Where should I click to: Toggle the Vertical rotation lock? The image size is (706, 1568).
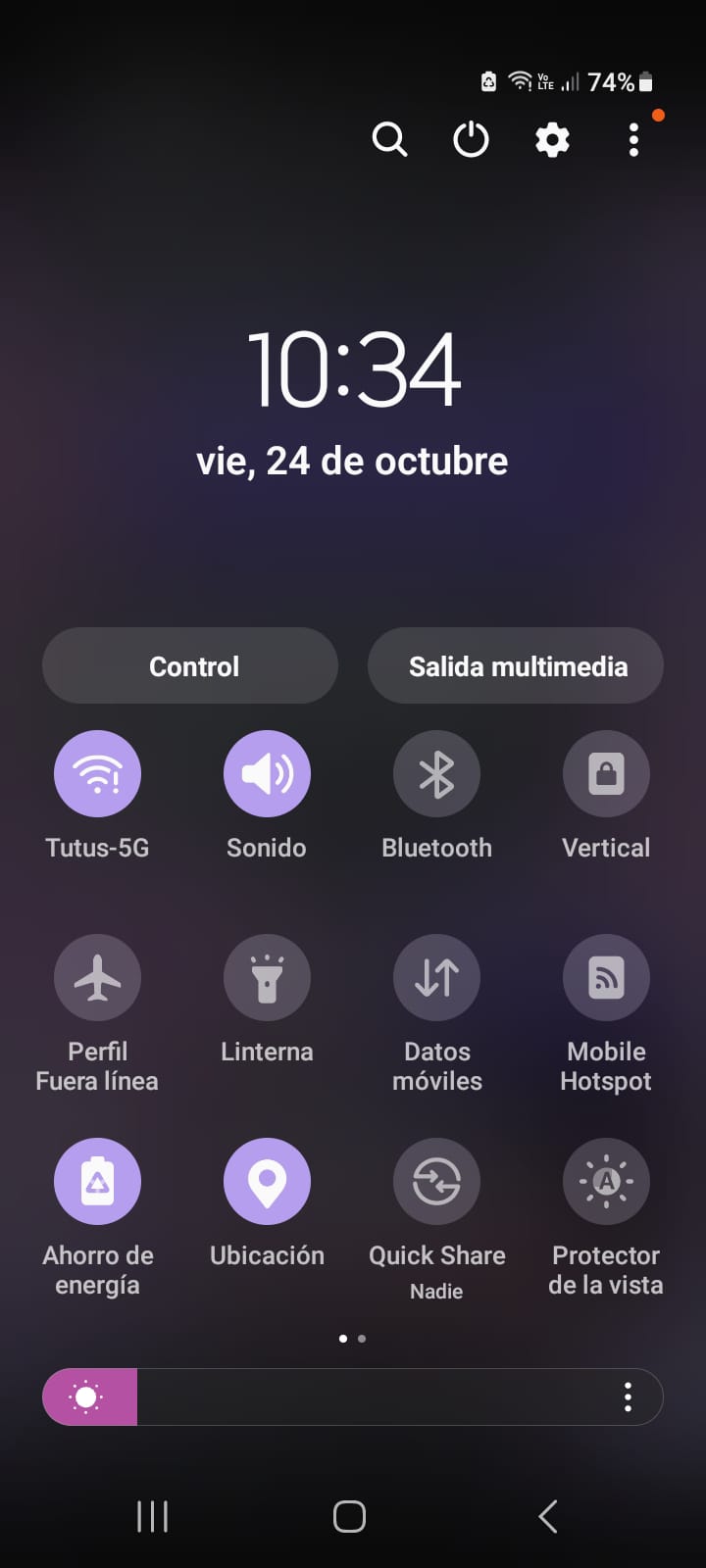pos(606,774)
